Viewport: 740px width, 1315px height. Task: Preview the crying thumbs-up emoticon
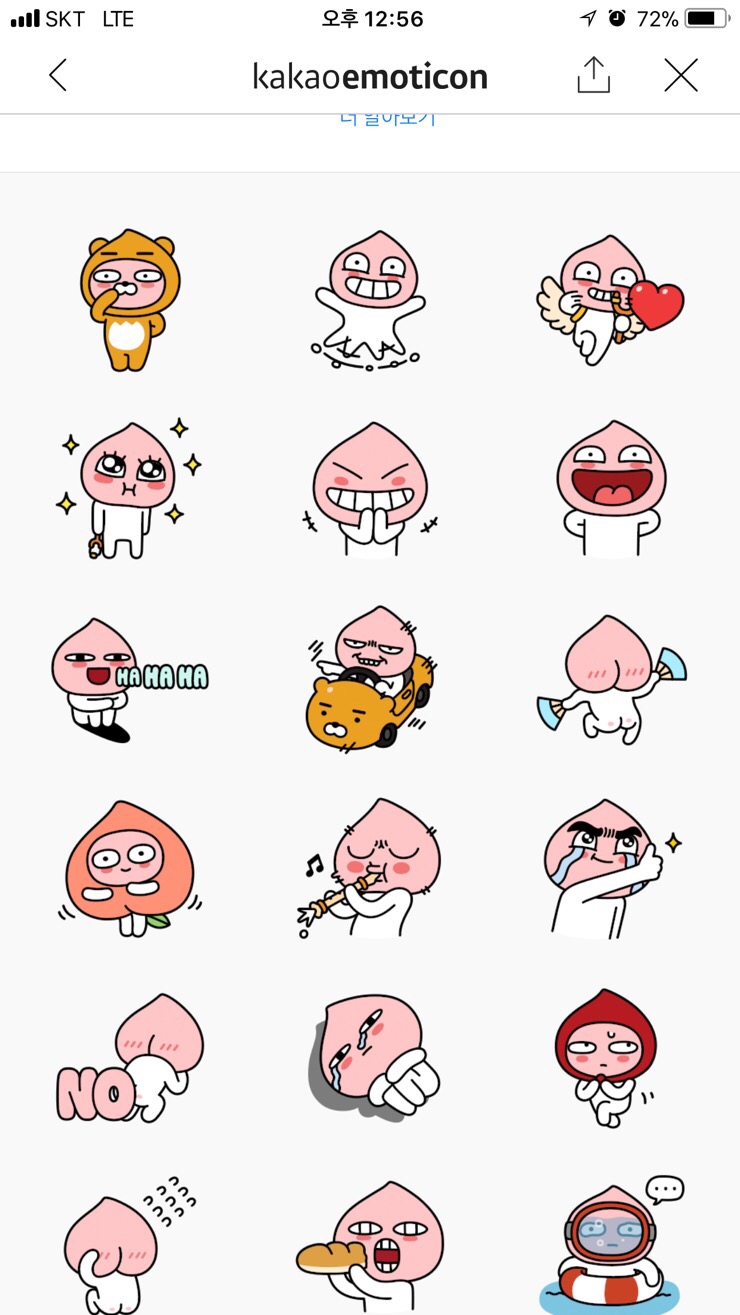611,868
